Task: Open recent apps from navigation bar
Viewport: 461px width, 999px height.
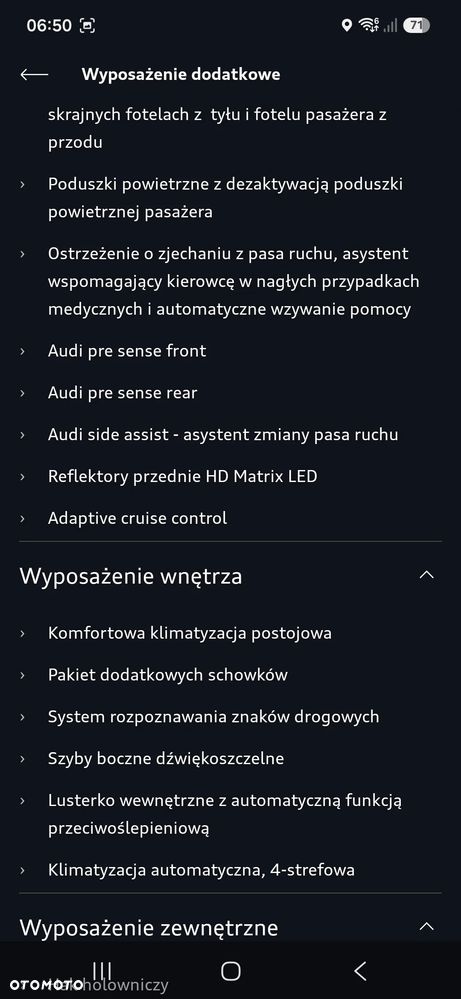Action: pyautogui.click(x=102, y=971)
